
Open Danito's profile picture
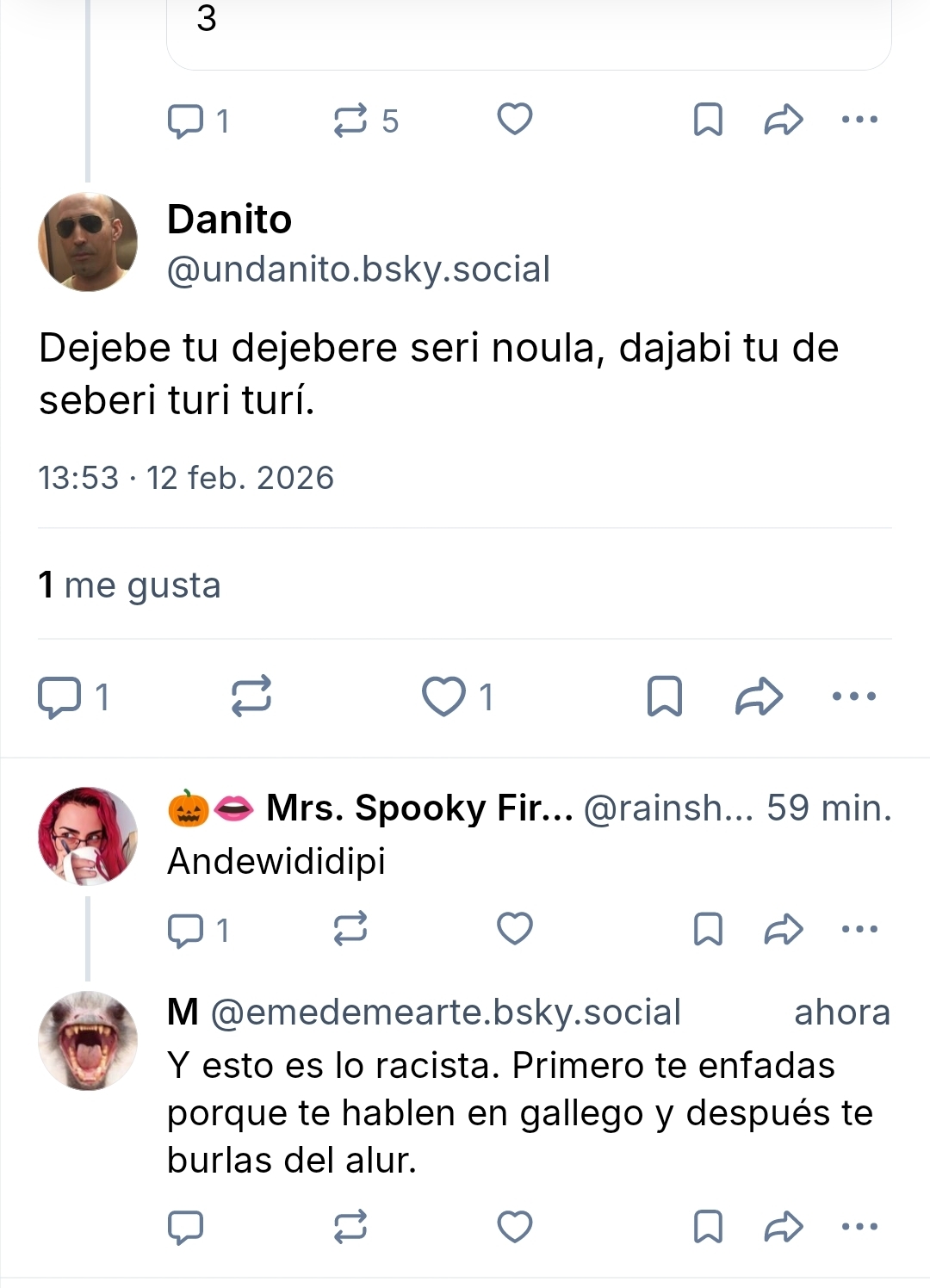click(88, 242)
